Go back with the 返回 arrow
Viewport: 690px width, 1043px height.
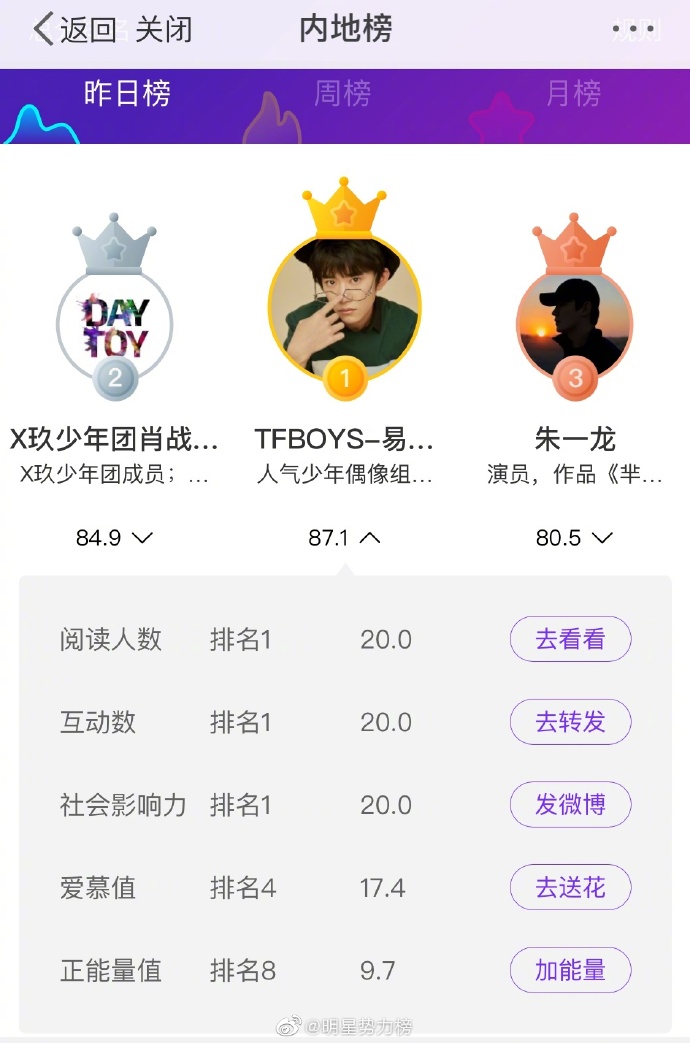click(x=74, y=30)
